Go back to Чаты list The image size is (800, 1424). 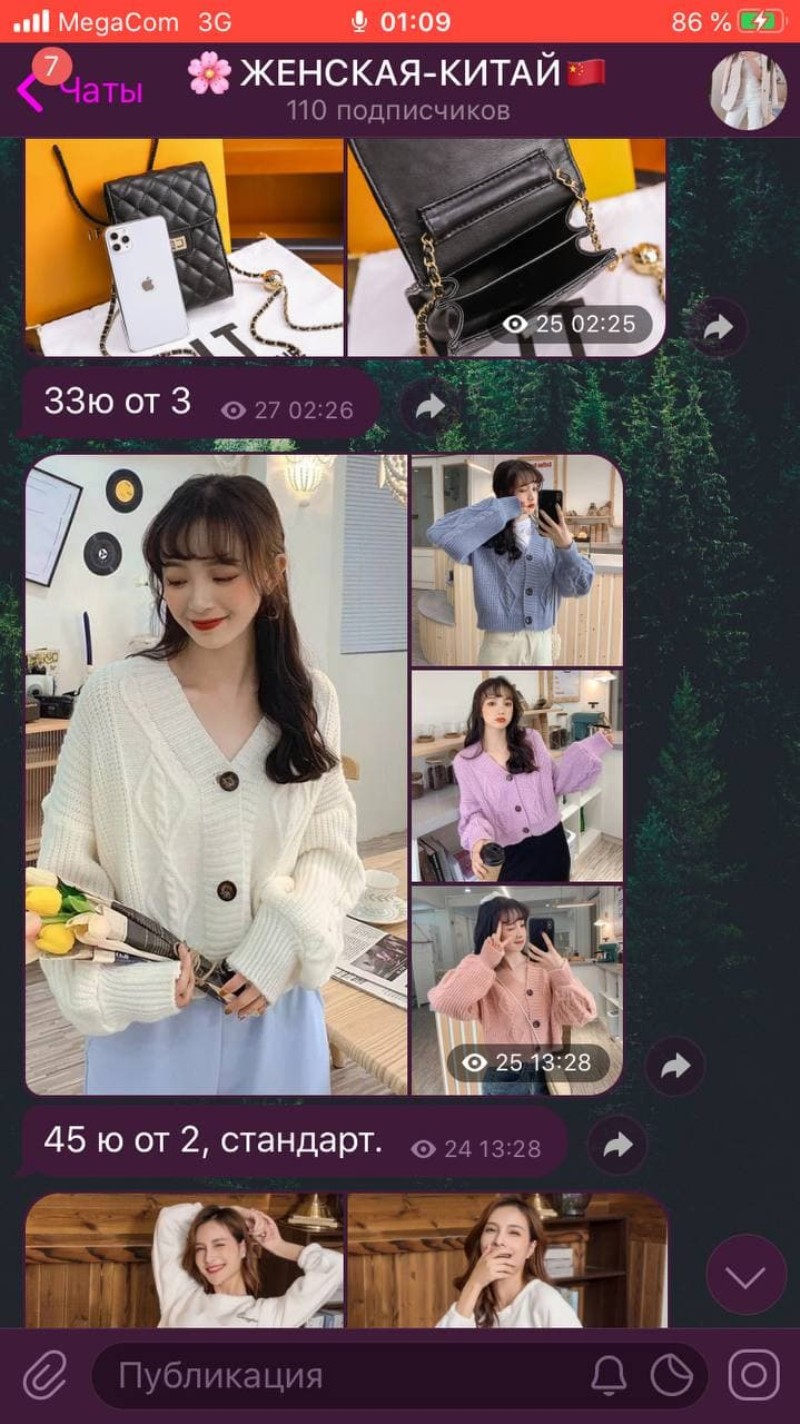coord(80,92)
